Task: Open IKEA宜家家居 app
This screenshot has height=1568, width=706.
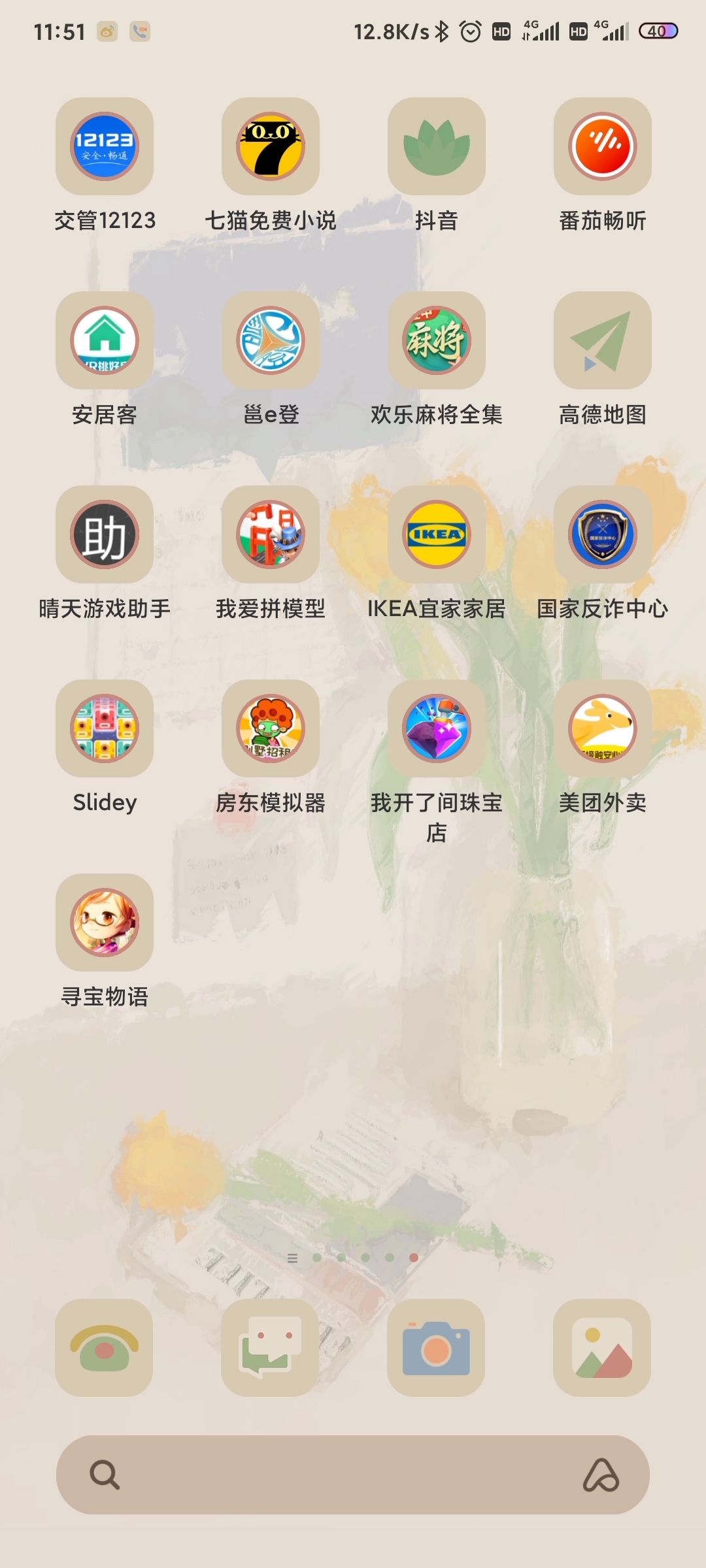Action: [x=437, y=534]
